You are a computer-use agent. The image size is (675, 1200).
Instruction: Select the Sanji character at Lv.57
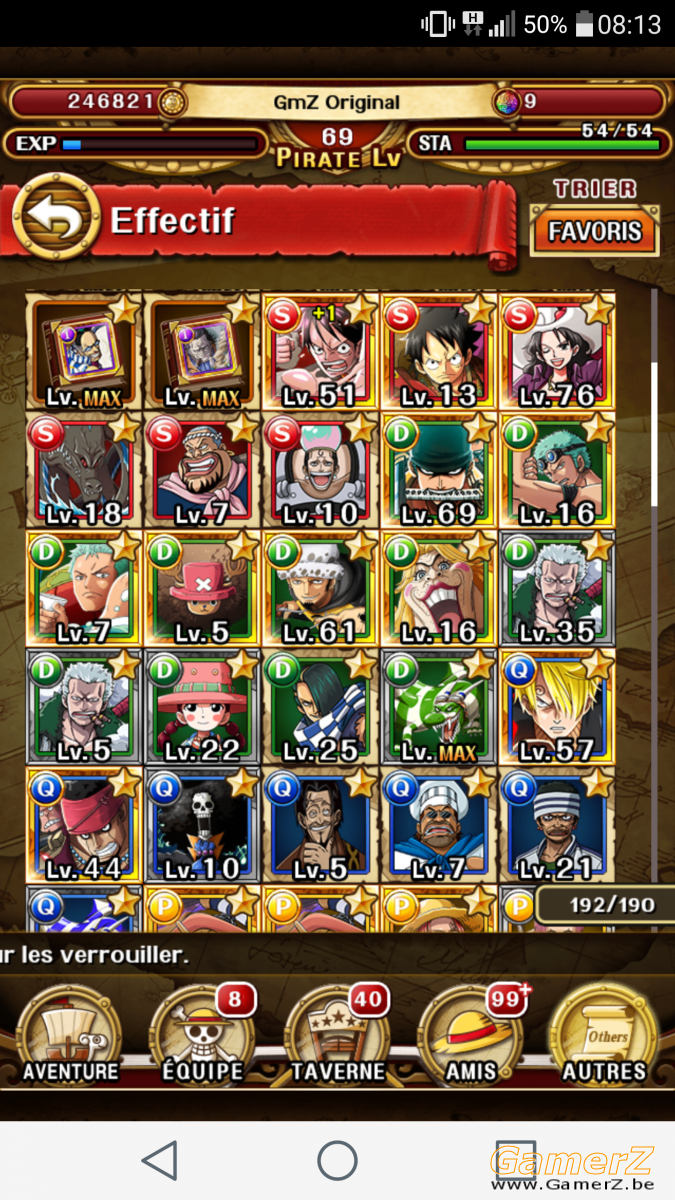557,707
